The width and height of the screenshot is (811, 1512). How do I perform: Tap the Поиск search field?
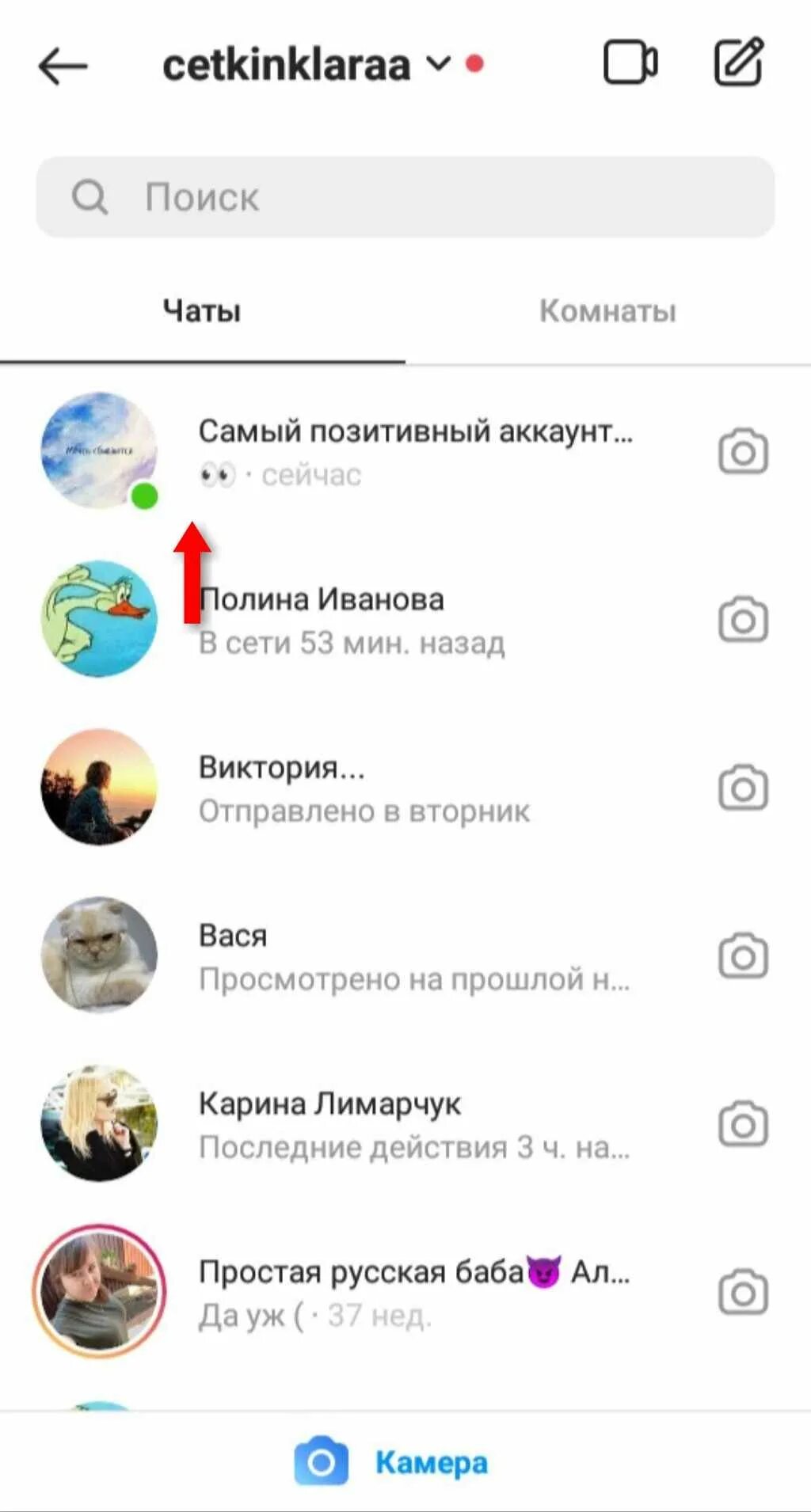pos(405,197)
